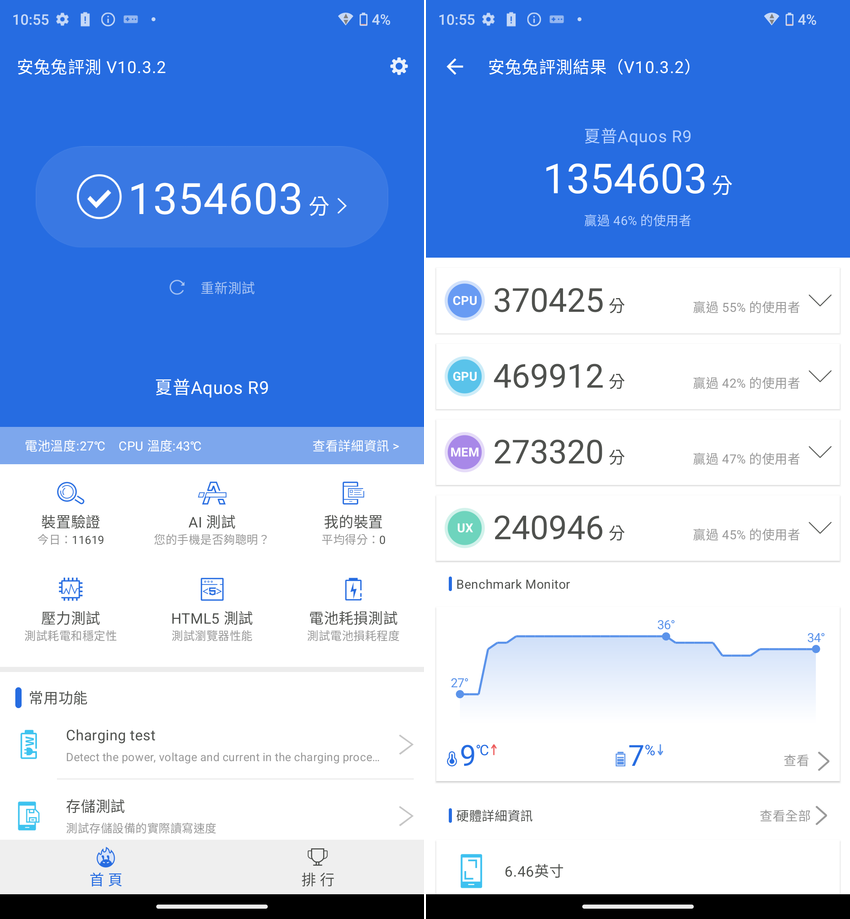Run the HTML5 測試
The width and height of the screenshot is (850, 919).
click(212, 608)
